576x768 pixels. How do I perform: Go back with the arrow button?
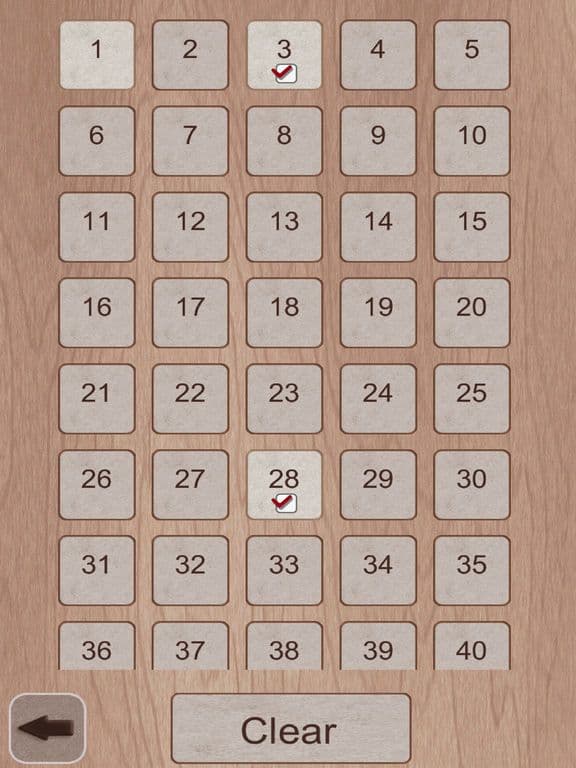(x=48, y=728)
